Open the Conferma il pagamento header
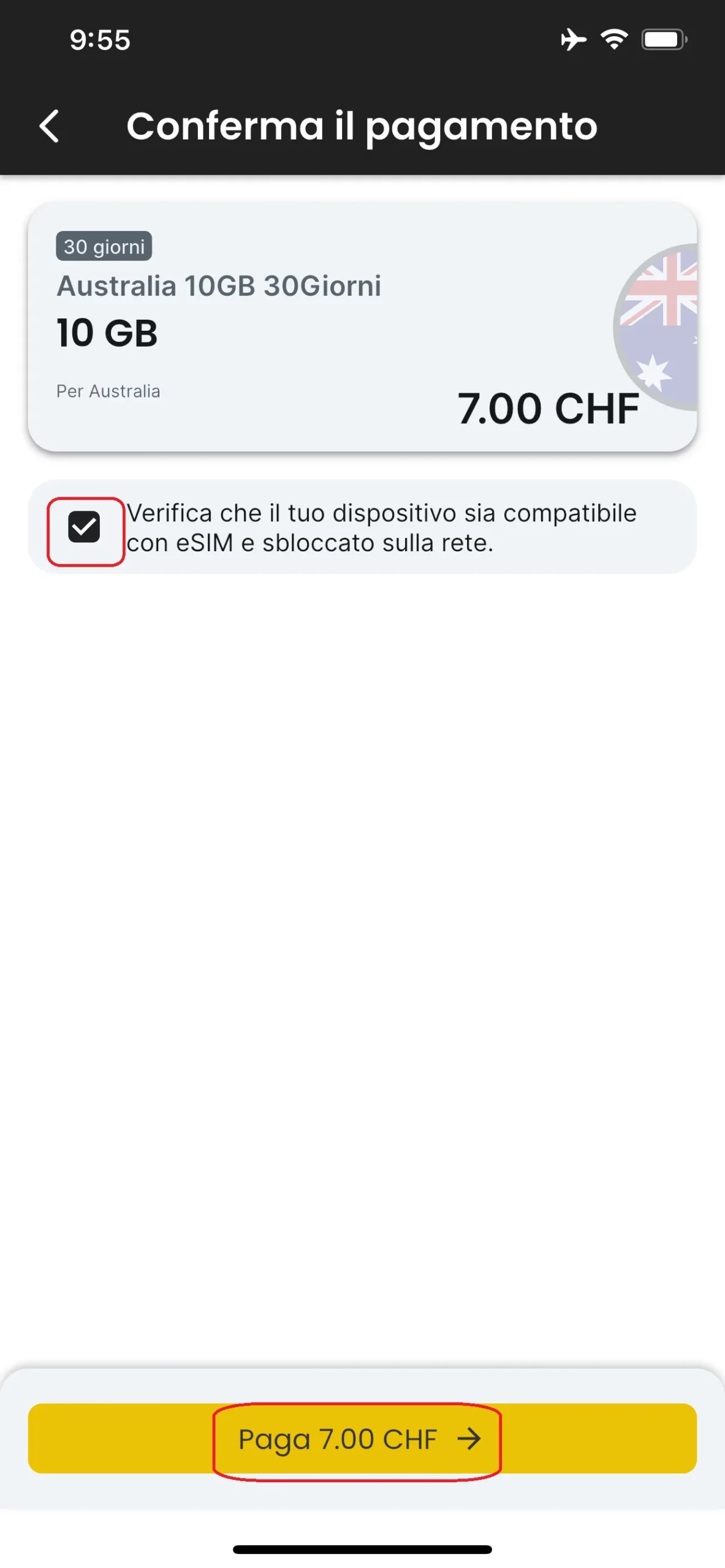725x1568 pixels. (362, 127)
